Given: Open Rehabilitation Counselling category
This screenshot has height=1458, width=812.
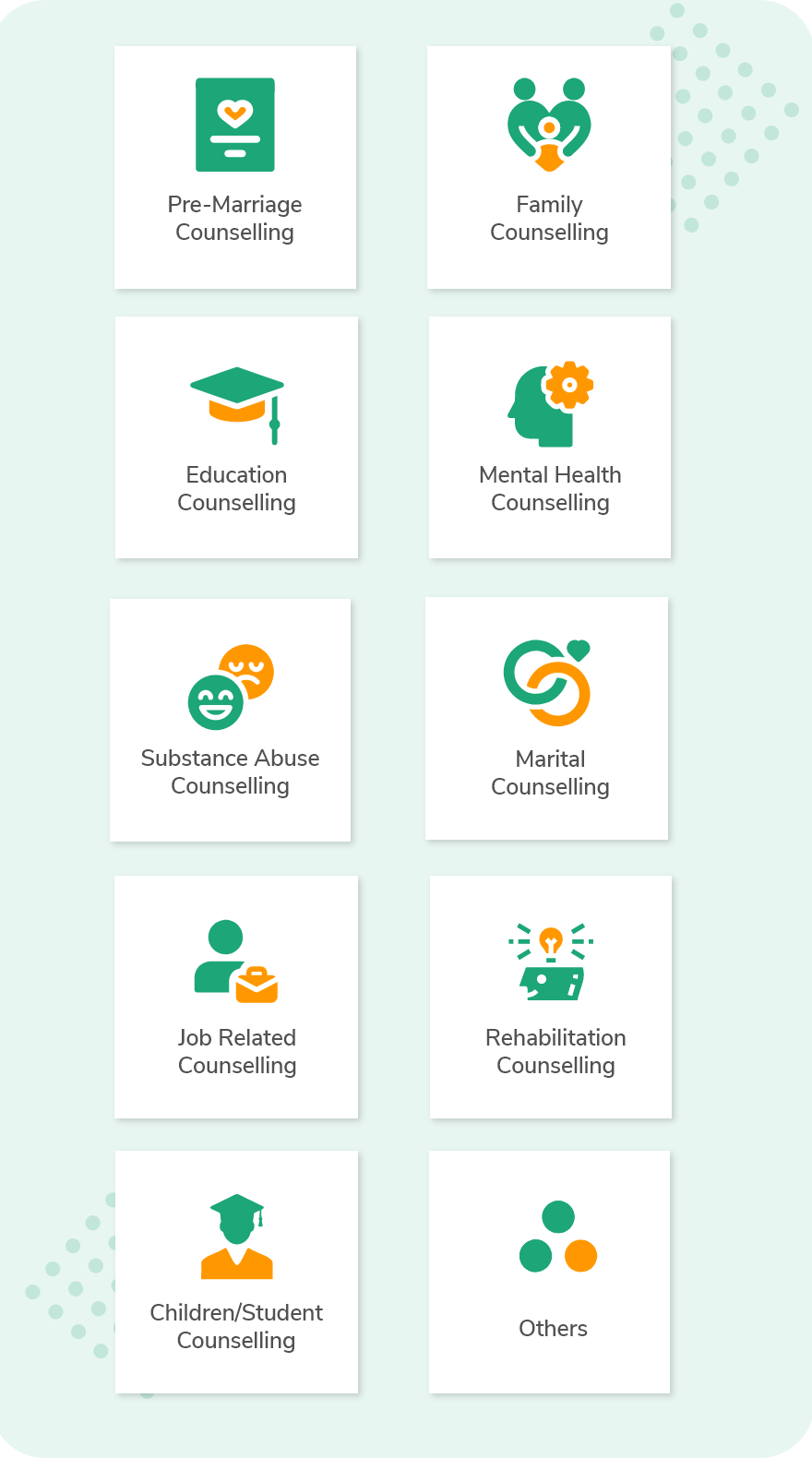Looking at the screenshot, I should coord(551,997).
